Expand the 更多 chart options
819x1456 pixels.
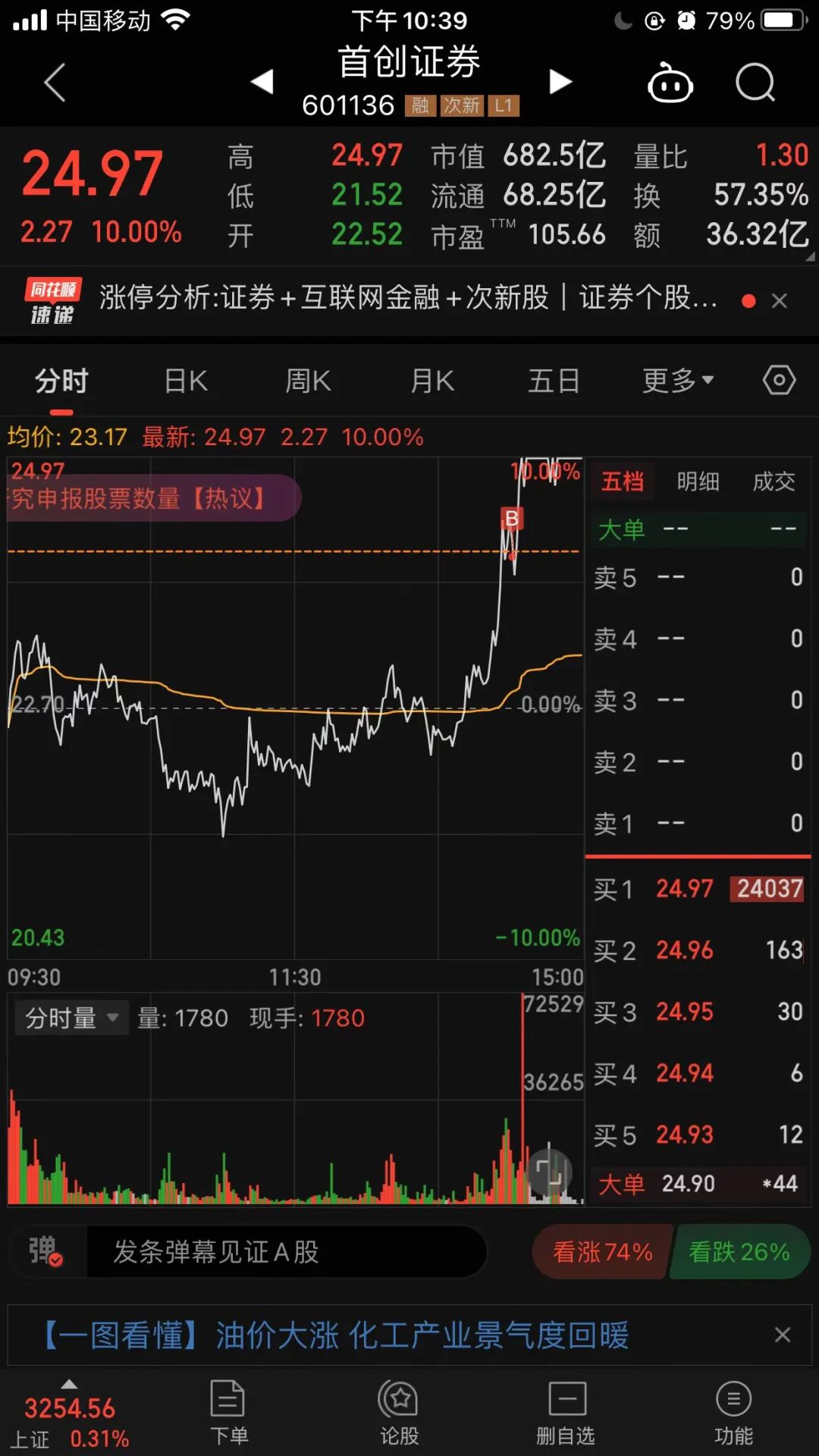click(x=677, y=381)
